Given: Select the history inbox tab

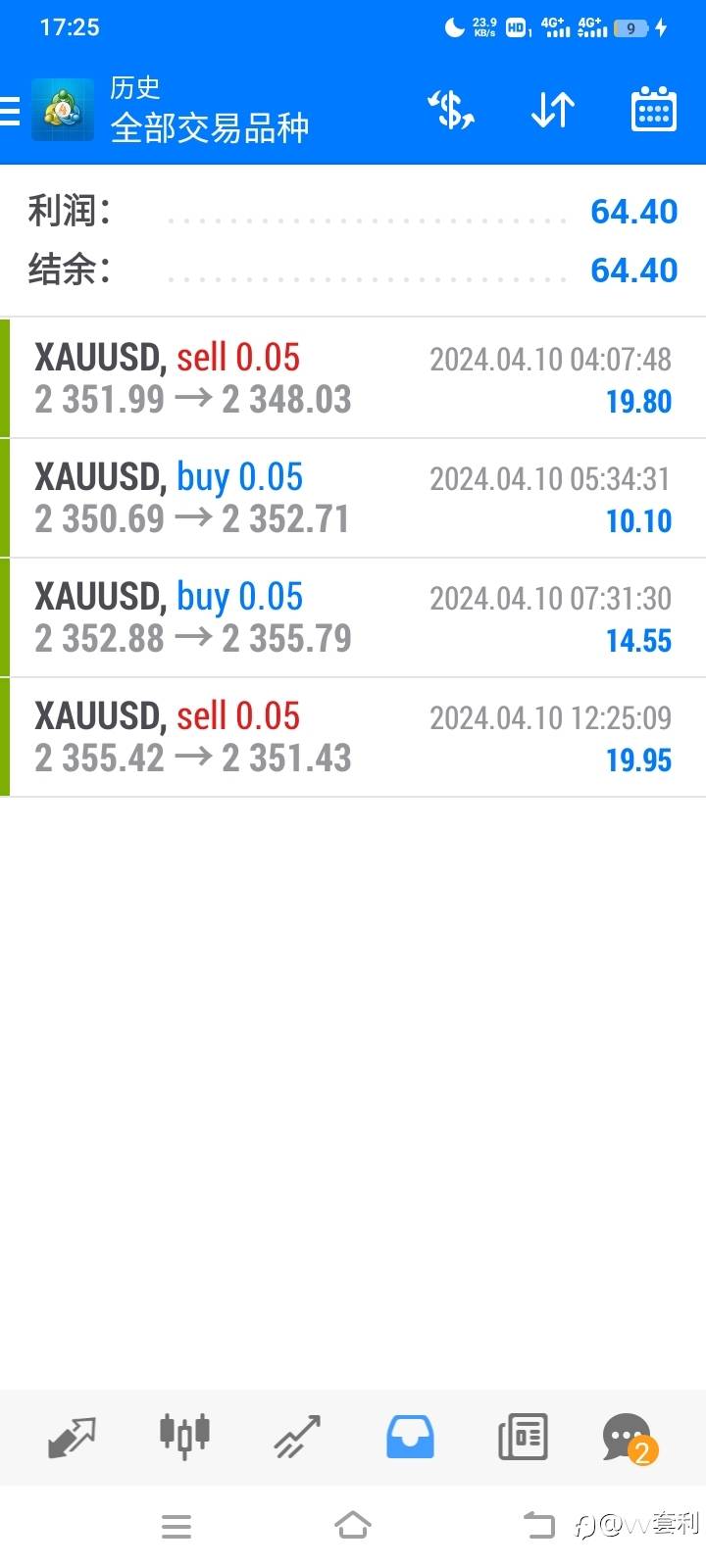Looking at the screenshot, I should (410, 1437).
